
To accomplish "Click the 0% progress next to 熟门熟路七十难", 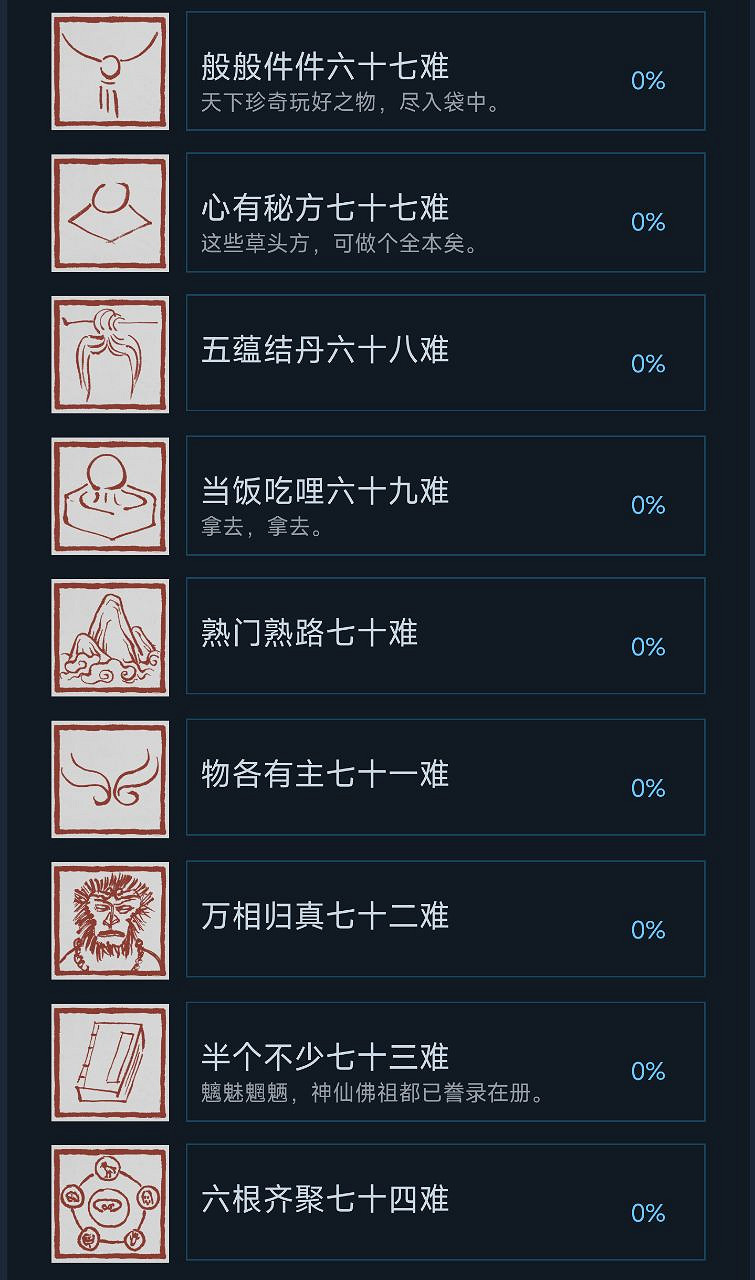I will point(650,647).
